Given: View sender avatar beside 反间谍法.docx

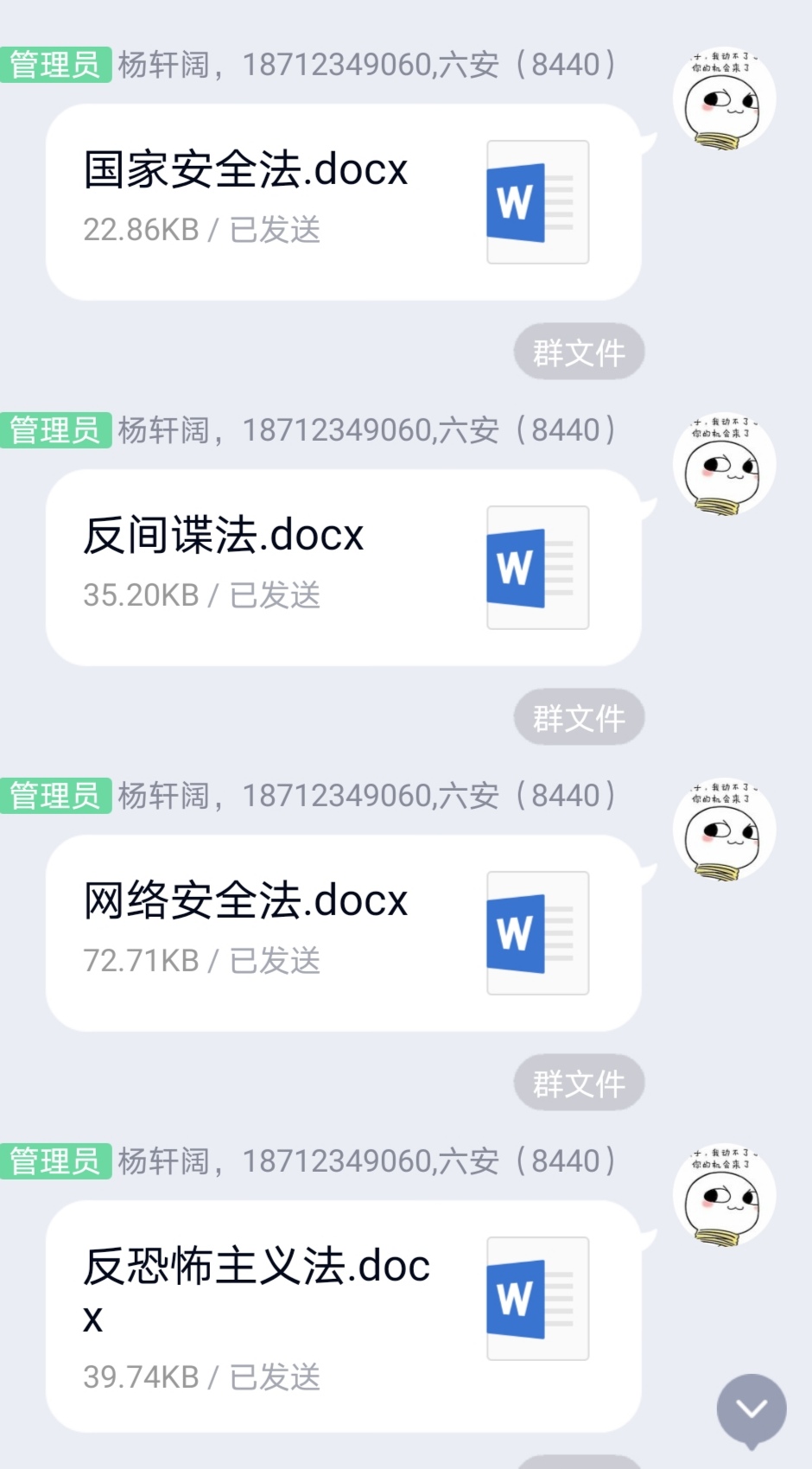Looking at the screenshot, I should click(x=724, y=466).
